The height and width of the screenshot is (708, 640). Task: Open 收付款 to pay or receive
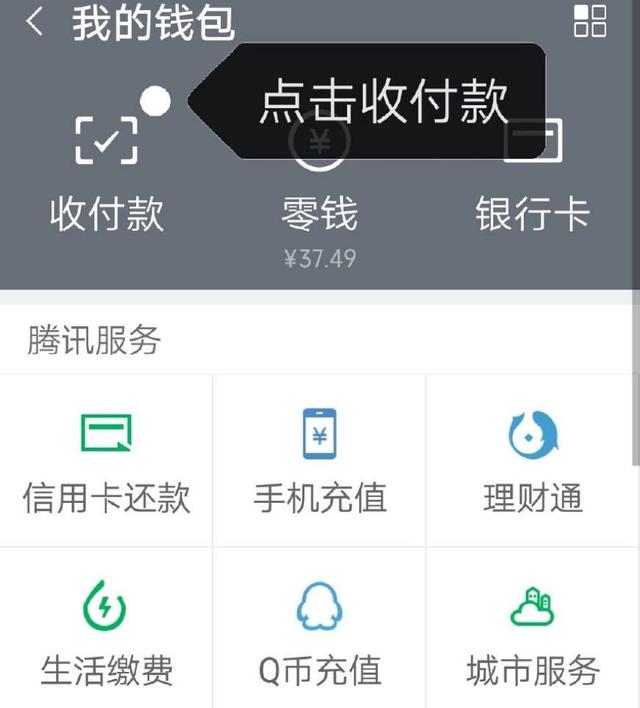click(106, 175)
